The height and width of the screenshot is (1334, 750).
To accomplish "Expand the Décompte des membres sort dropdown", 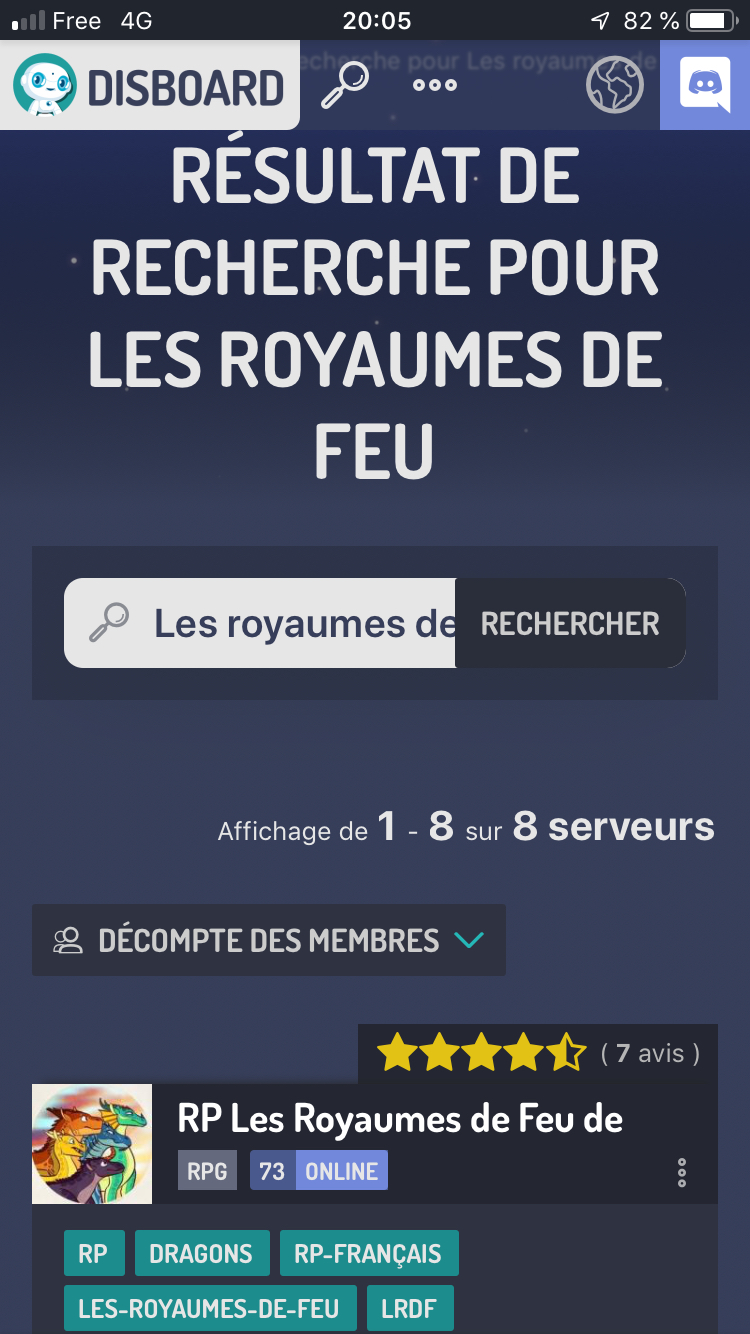I will 268,940.
